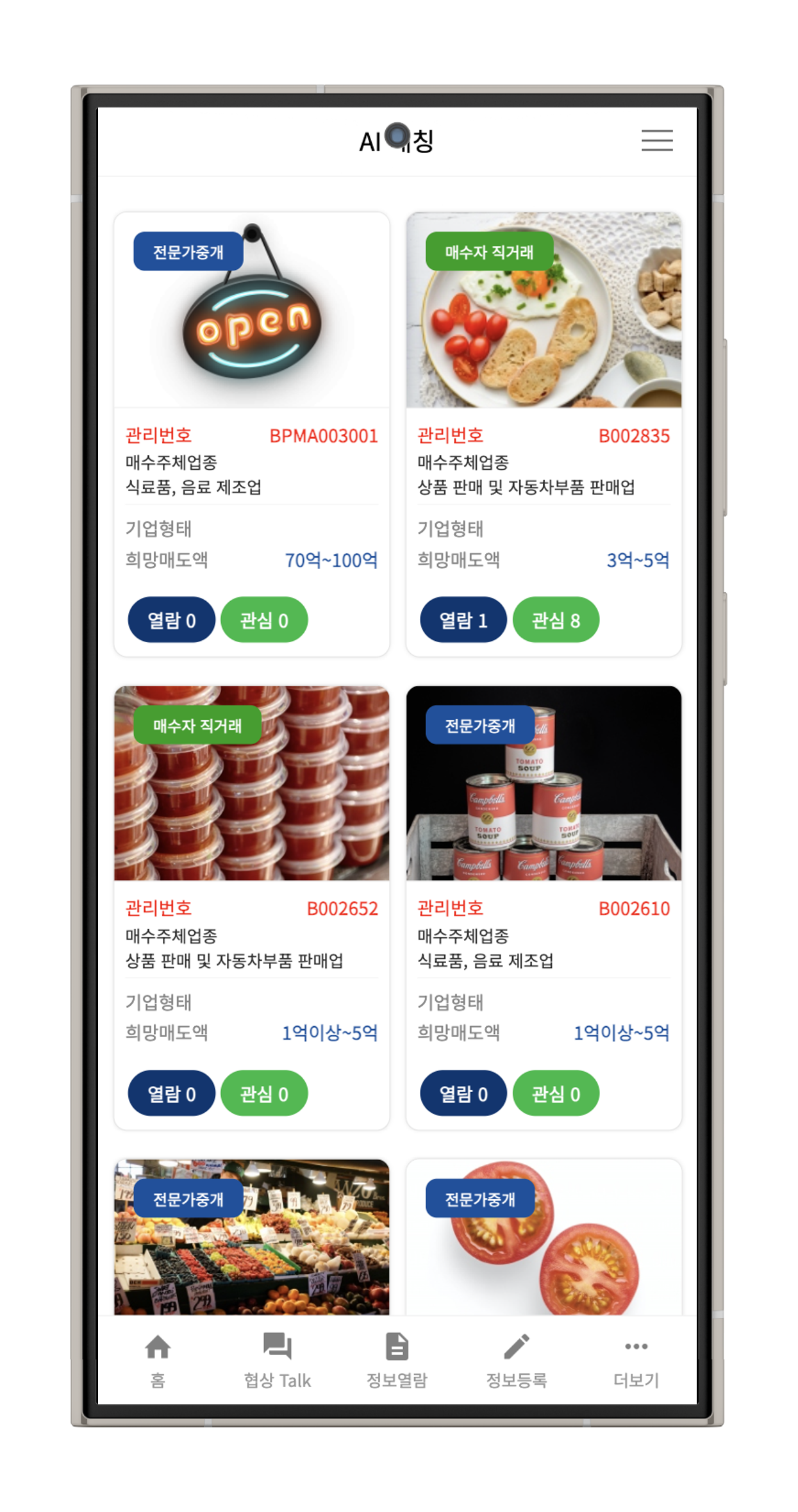The image size is (798, 1512).
Task: Tap 열람 0 on listing BPMA003001
Action: (x=171, y=620)
